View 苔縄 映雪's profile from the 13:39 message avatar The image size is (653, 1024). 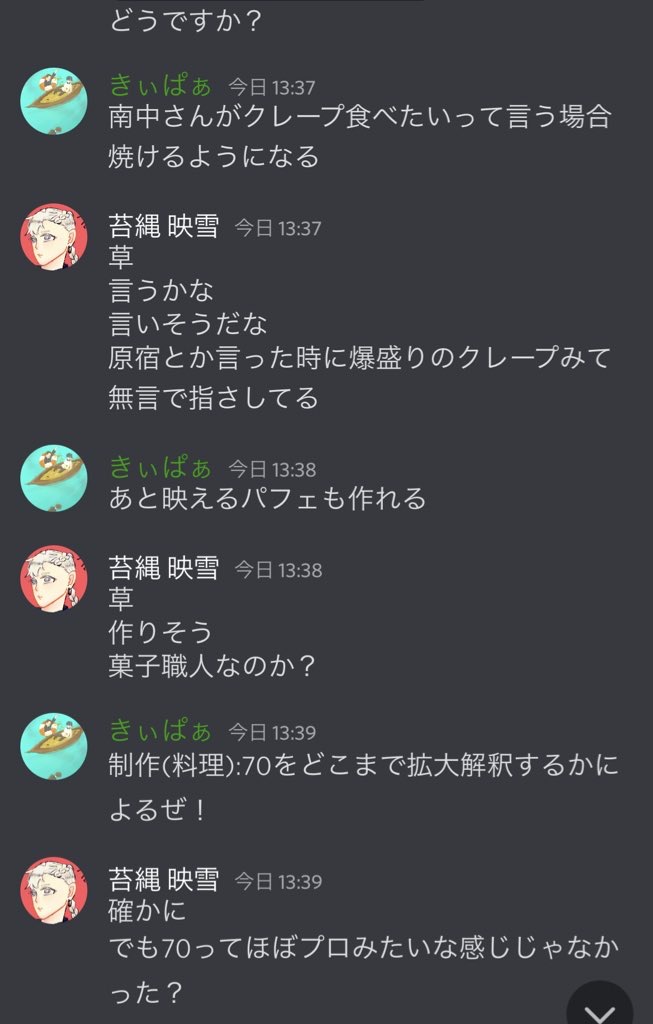pos(54,890)
